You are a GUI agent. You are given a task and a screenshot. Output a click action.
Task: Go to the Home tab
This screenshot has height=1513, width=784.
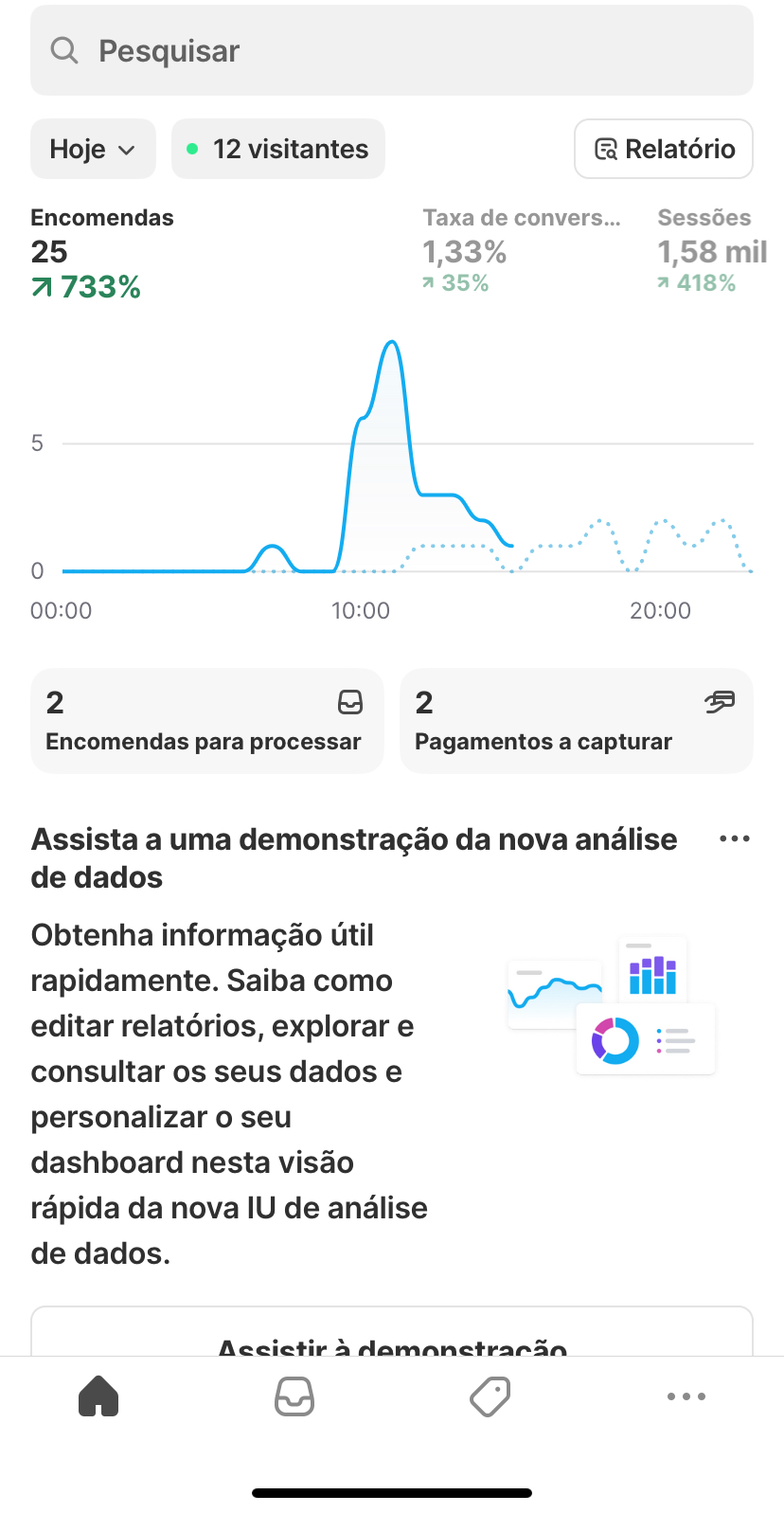[x=98, y=1396]
